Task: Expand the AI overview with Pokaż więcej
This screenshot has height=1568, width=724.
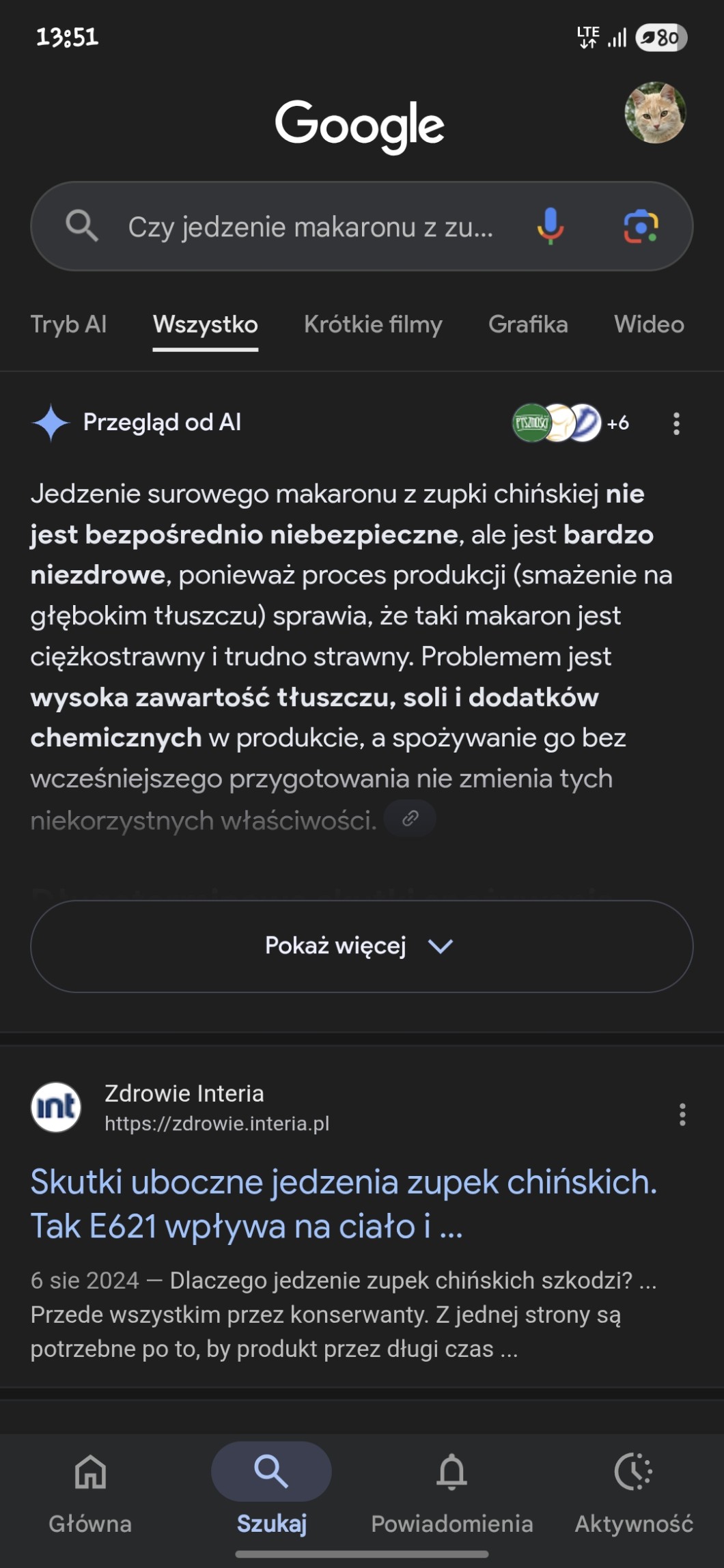Action: 361,946
